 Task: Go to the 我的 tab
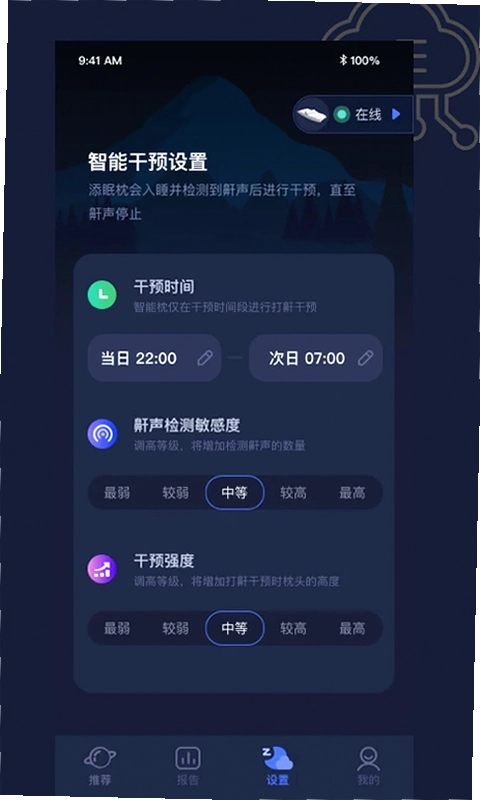tap(368, 765)
